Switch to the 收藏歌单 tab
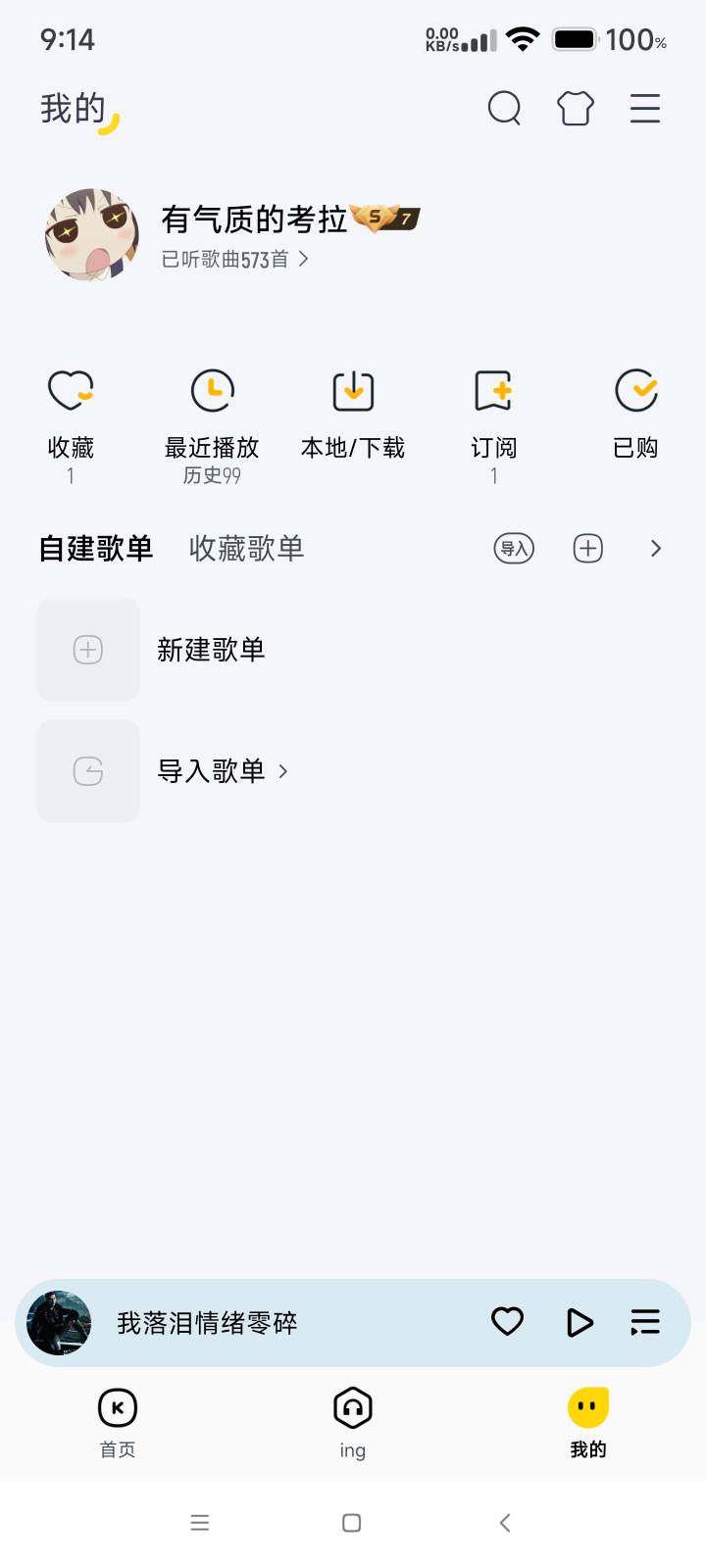The image size is (706, 1568). pos(246,549)
